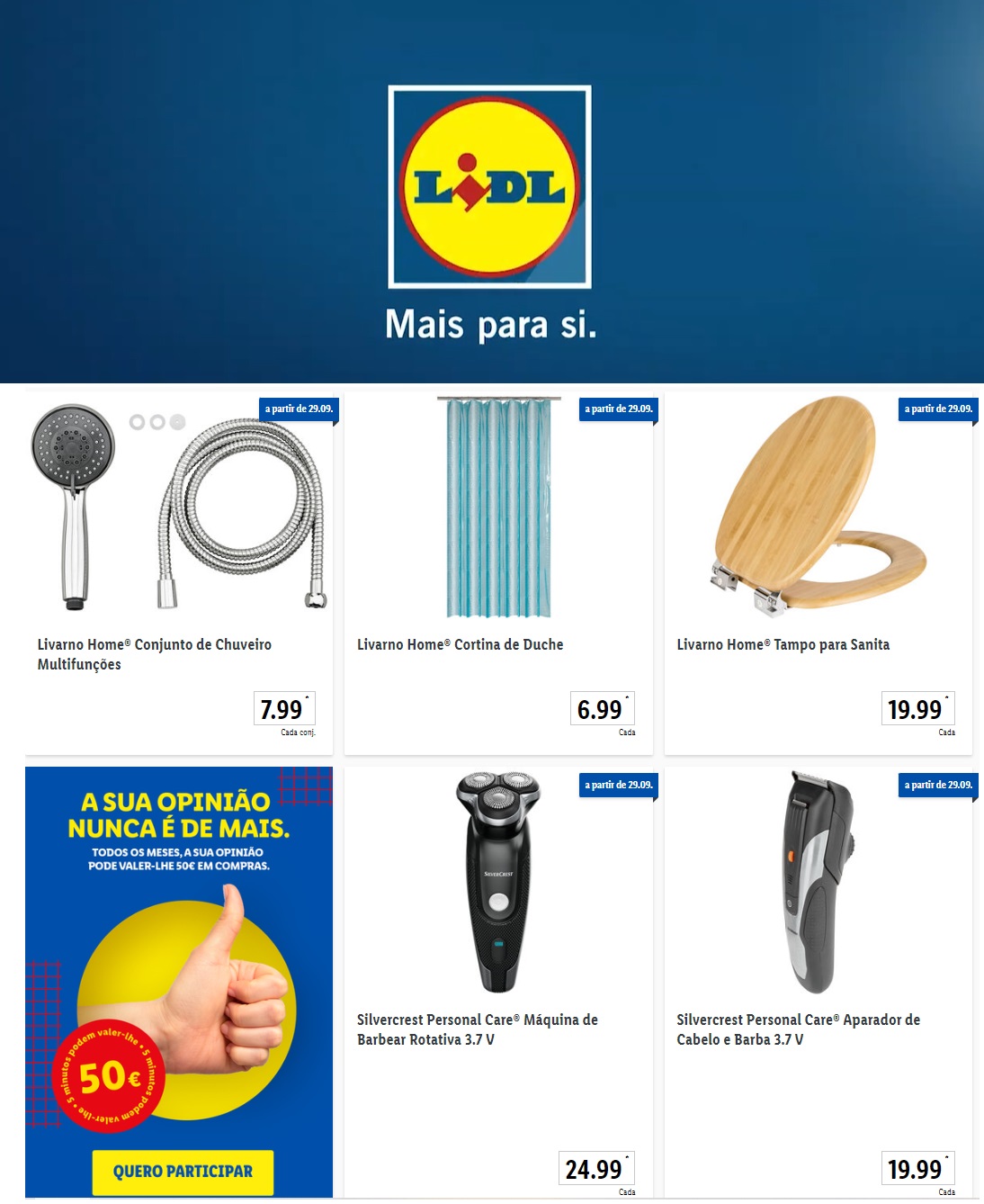984x1204 pixels.
Task: Open the Máquina de Barbear Rotativa card
Action: pos(477,1029)
